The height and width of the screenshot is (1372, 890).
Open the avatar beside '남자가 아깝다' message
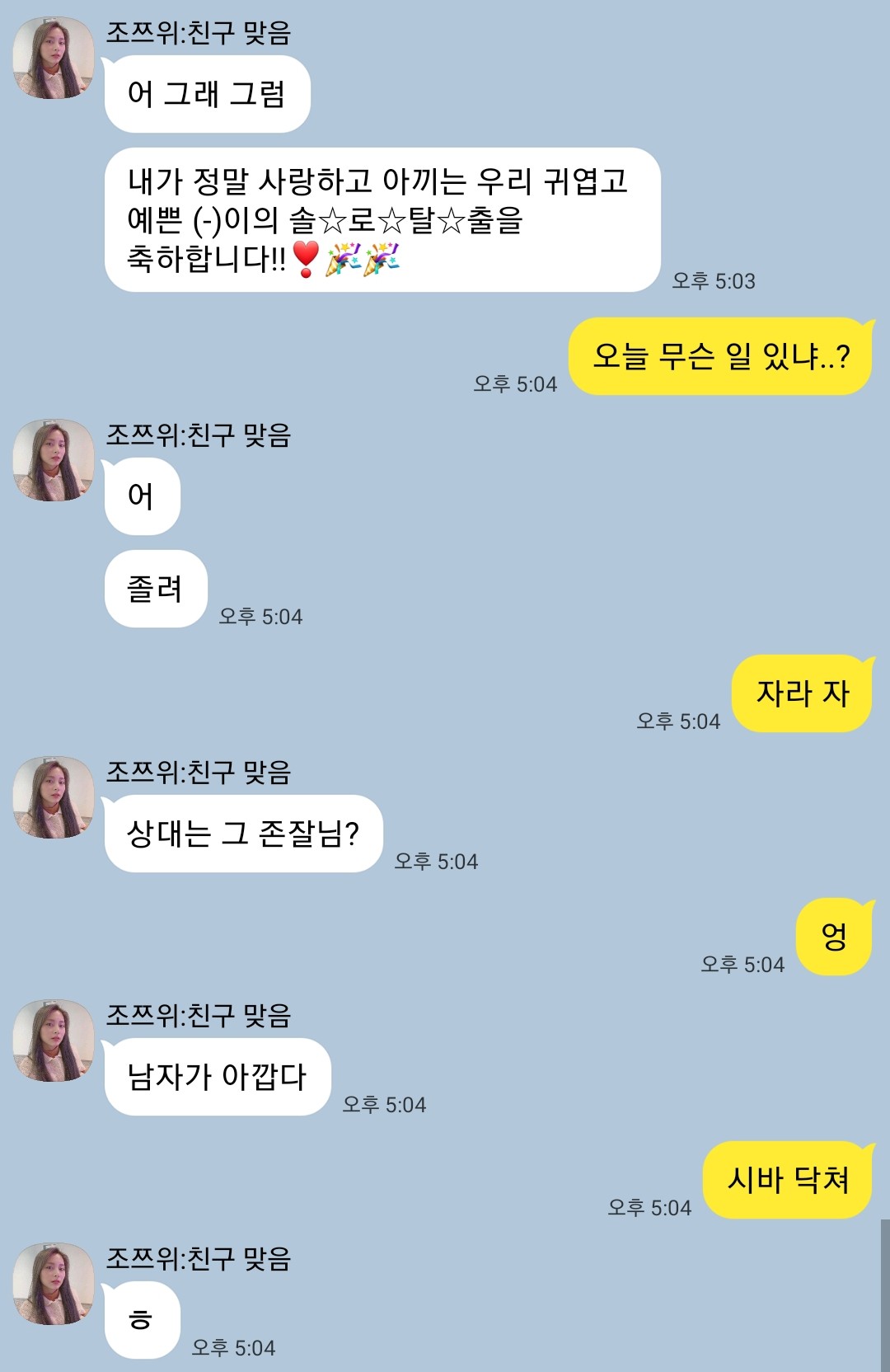point(54,1041)
